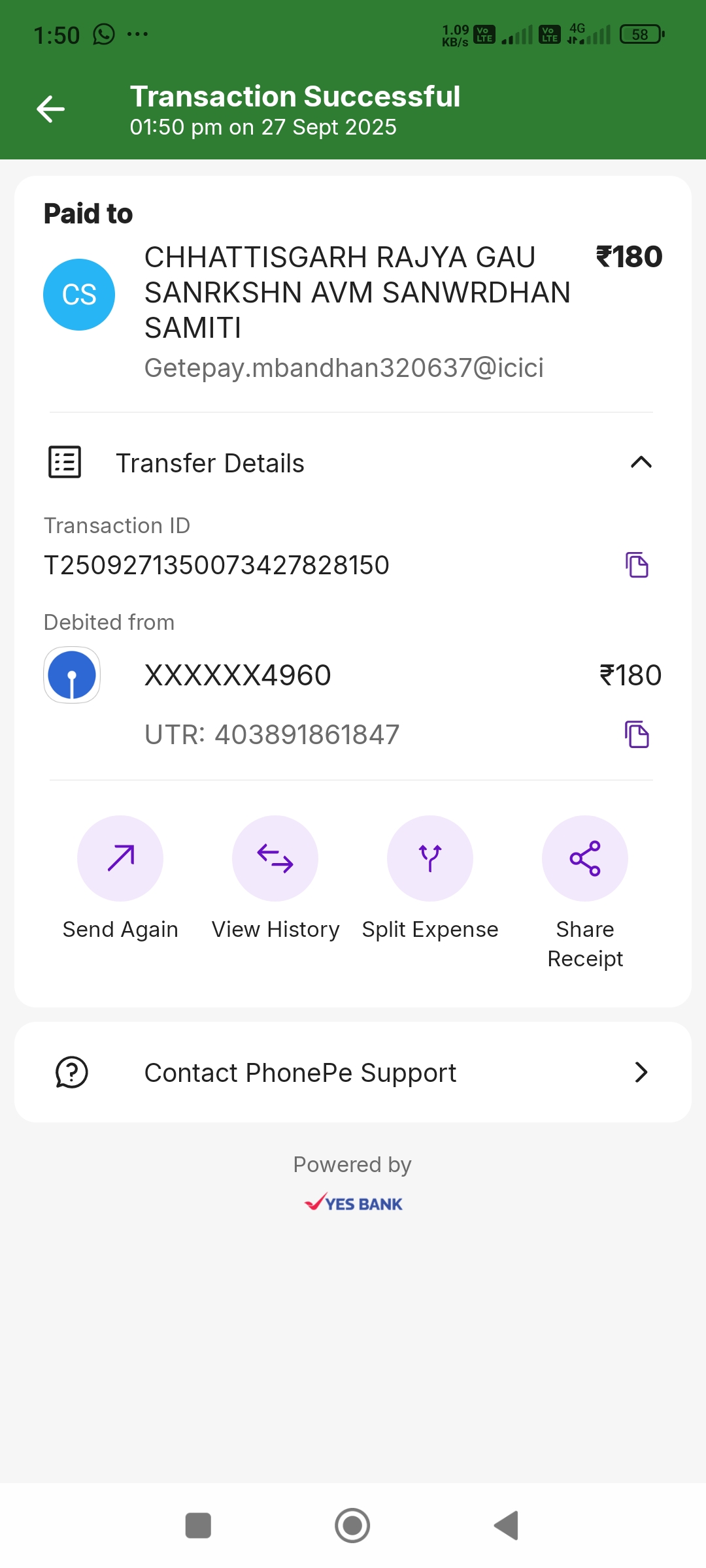Open recent apps from navigation bar
The width and height of the screenshot is (706, 1568).
point(198,1526)
